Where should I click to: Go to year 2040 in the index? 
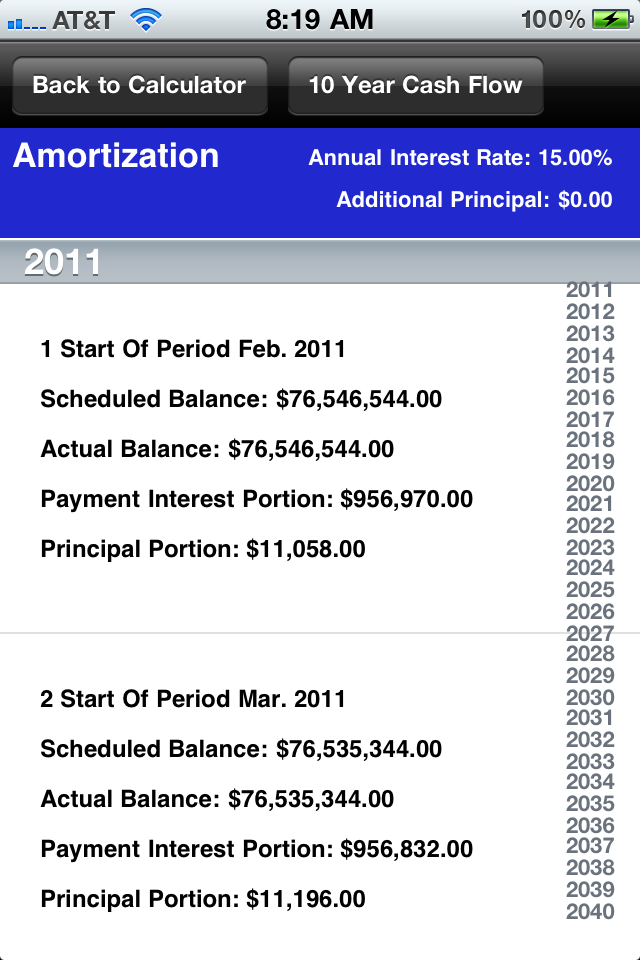click(590, 911)
